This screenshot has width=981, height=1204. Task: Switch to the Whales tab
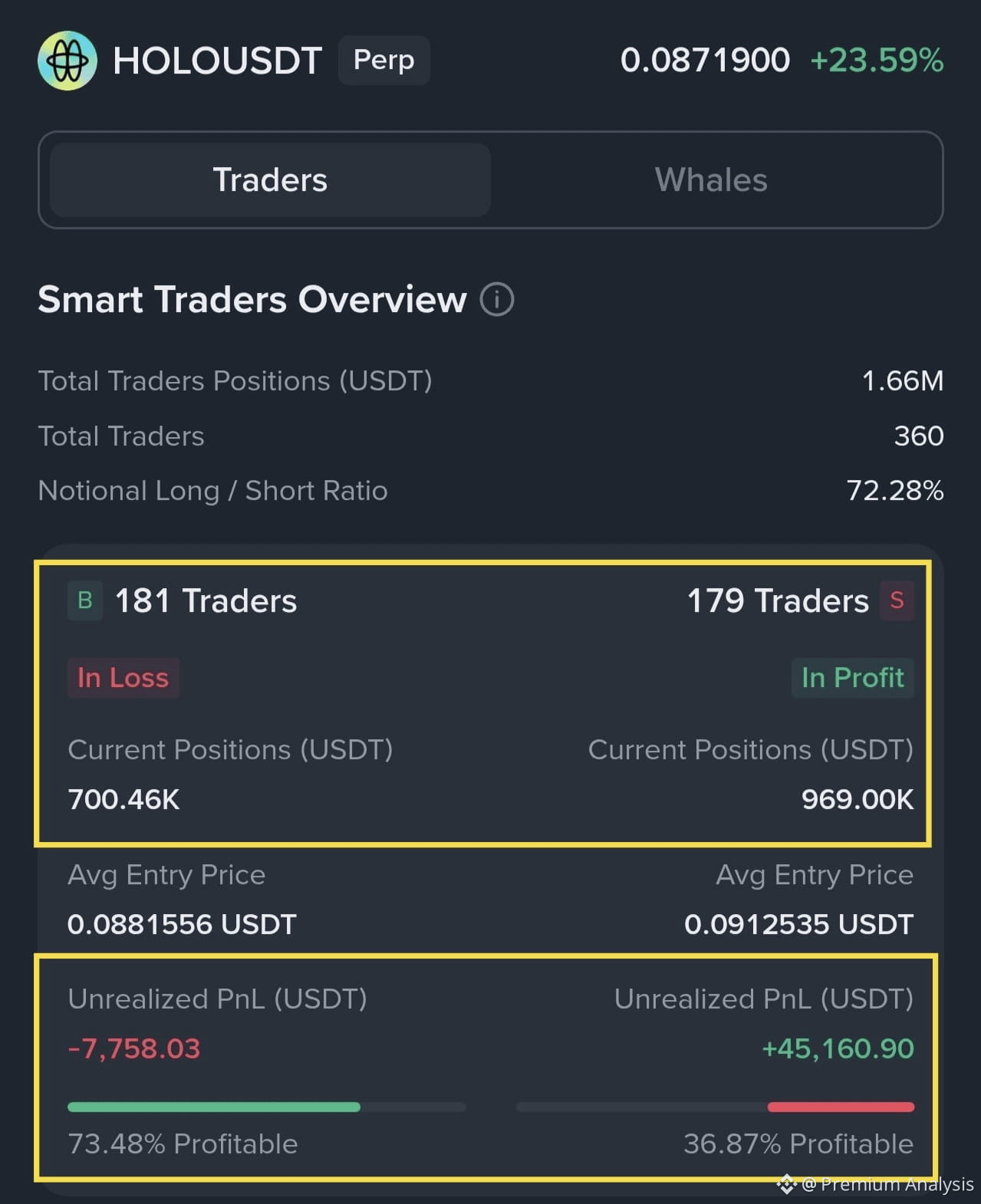(x=710, y=179)
